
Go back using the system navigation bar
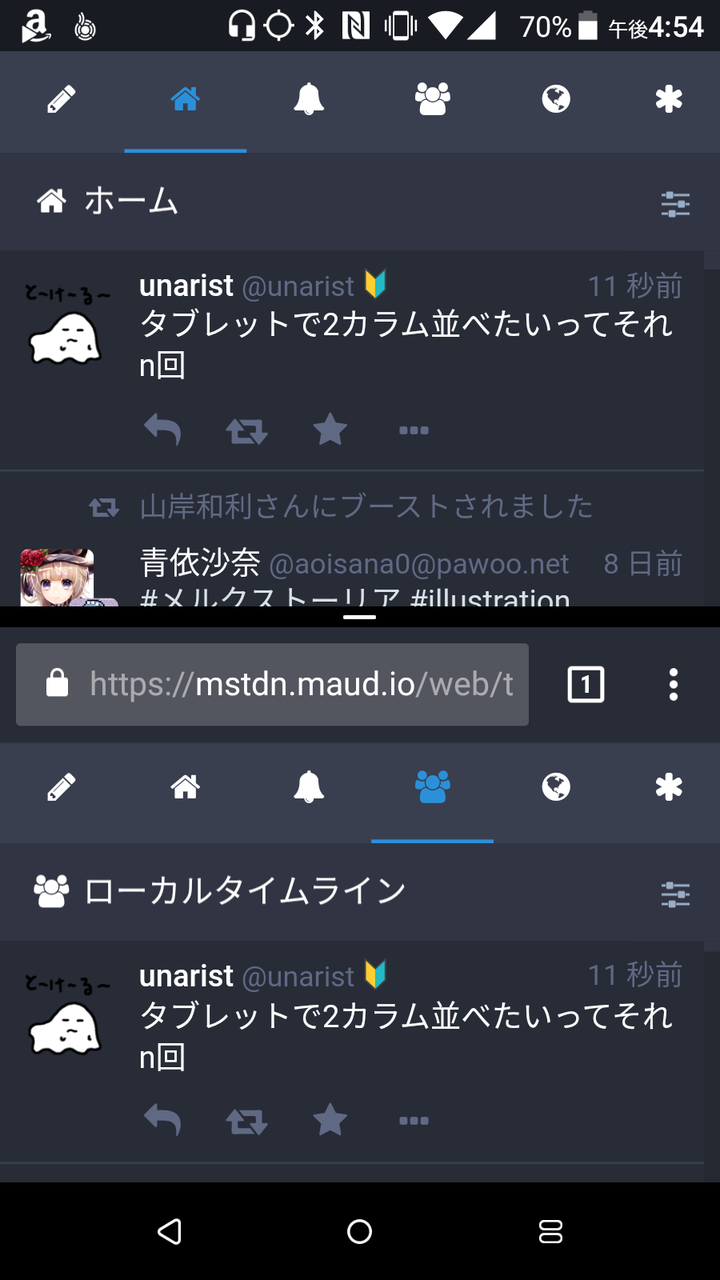click(169, 1231)
